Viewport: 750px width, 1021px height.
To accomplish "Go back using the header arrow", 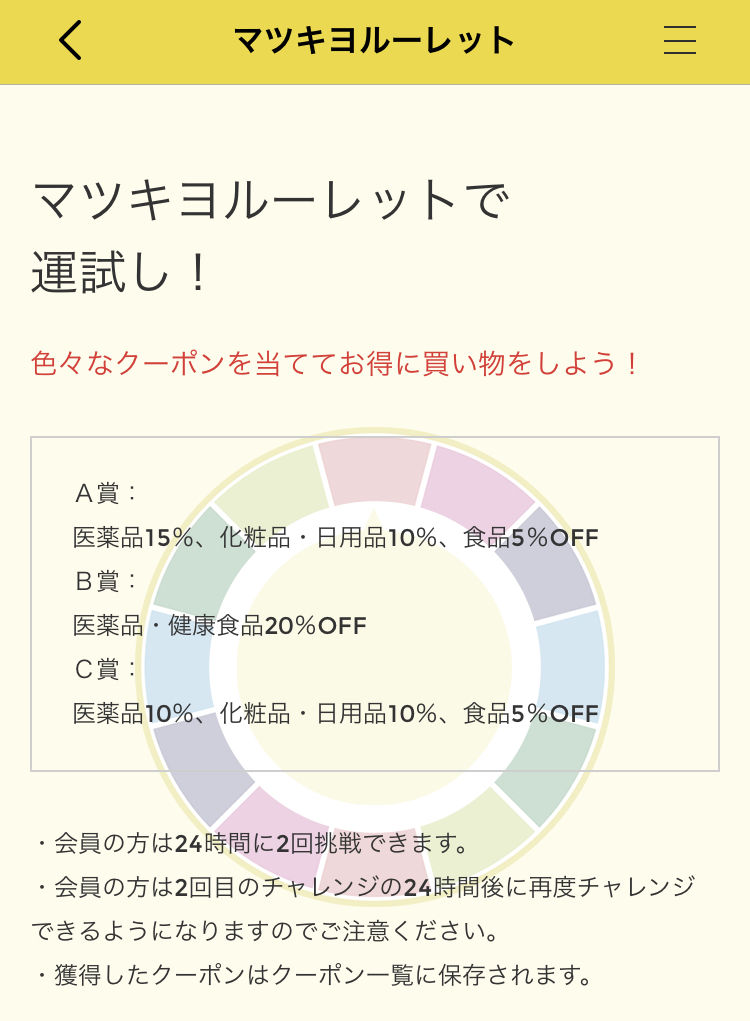I will click(70, 41).
